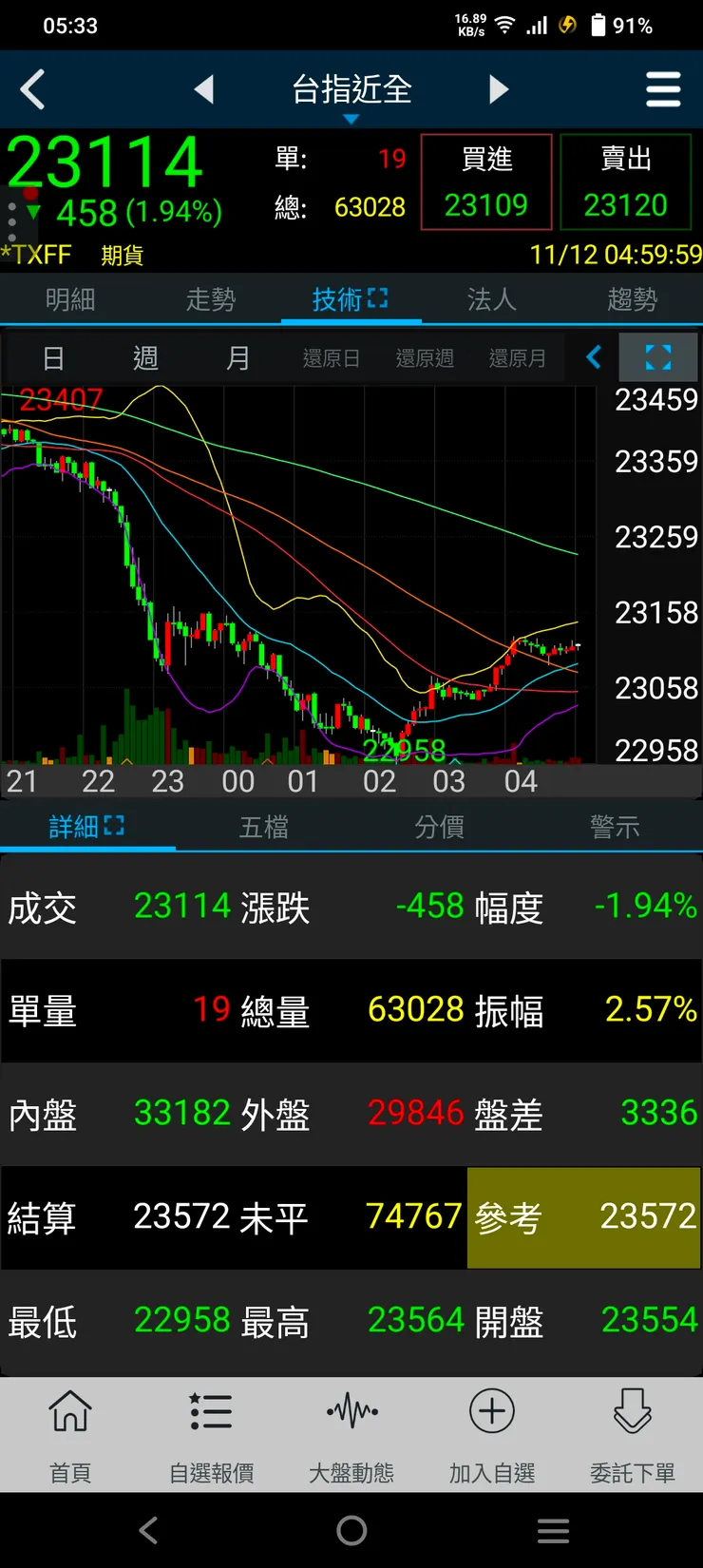Go back using the top-left arrow
The image size is (703, 1568).
[33, 90]
